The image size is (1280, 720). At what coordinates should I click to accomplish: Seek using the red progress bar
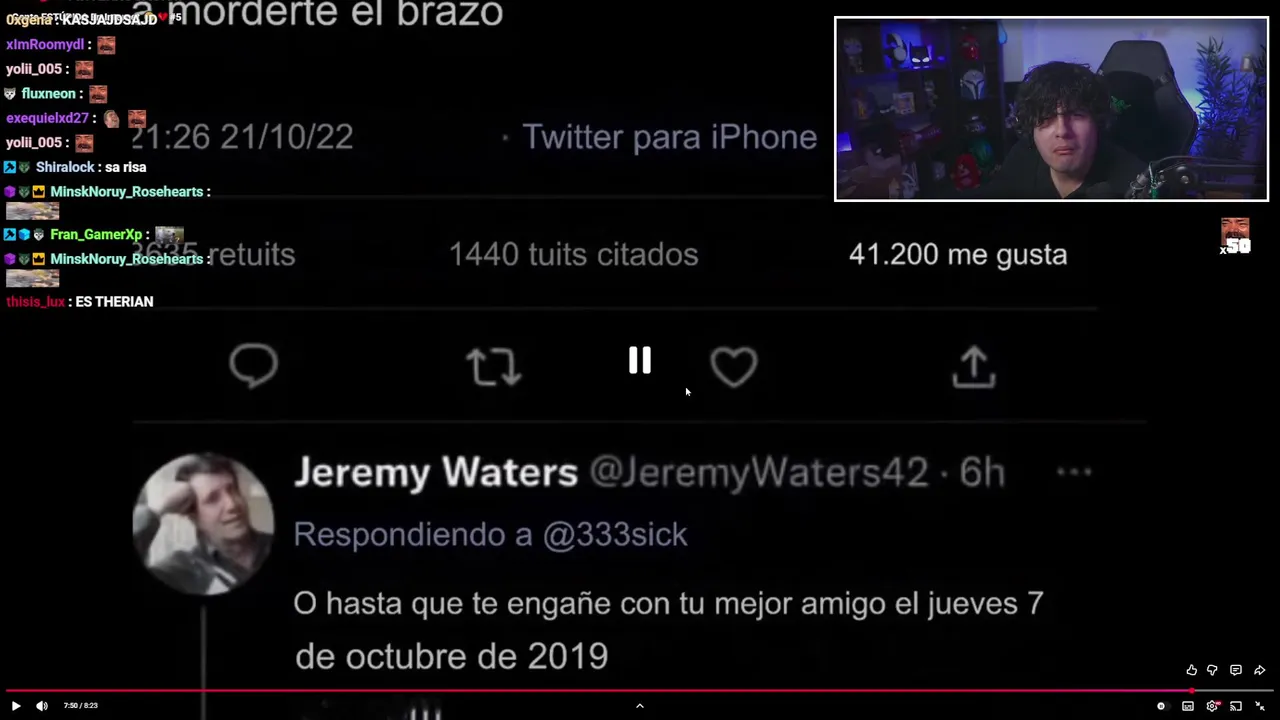(x=600, y=691)
